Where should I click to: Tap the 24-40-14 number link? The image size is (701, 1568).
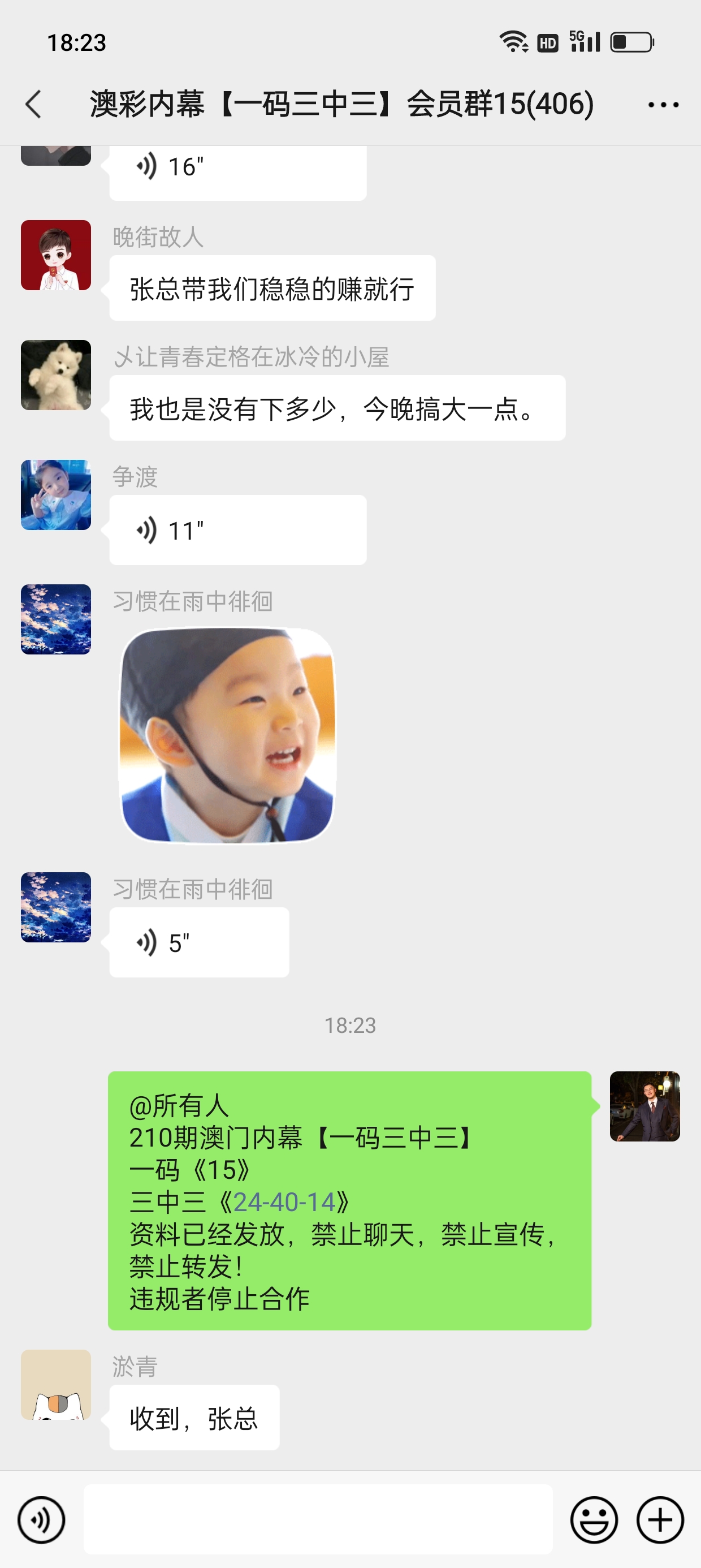click(x=284, y=1202)
